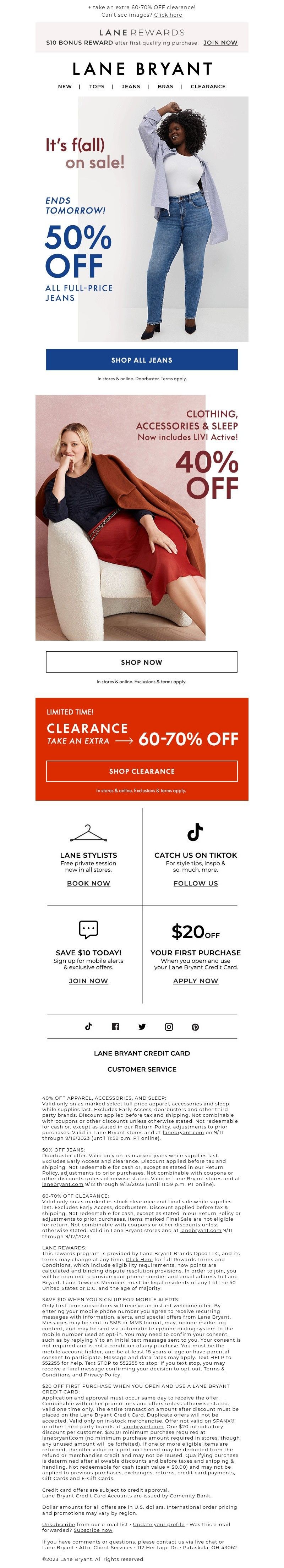Open the Pinterest icon in footer
Screen dimensions: 284x1568
click(195, 1027)
